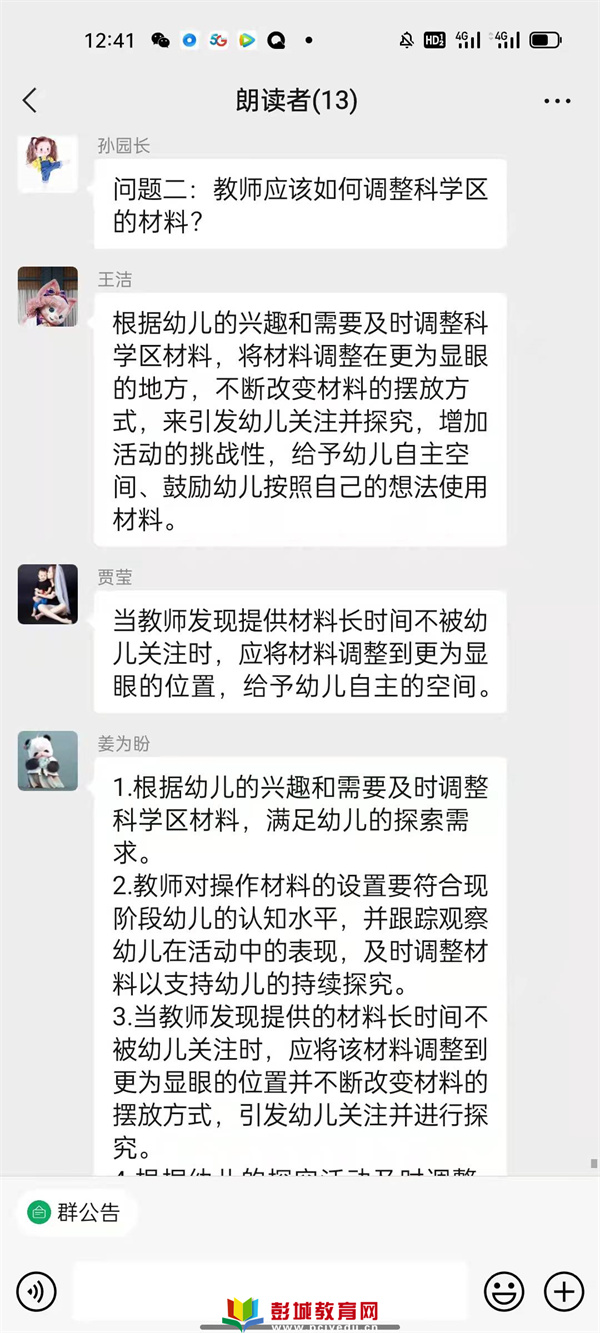
Task: Open the emoji sticker panel
Action: pyautogui.click(x=505, y=1291)
